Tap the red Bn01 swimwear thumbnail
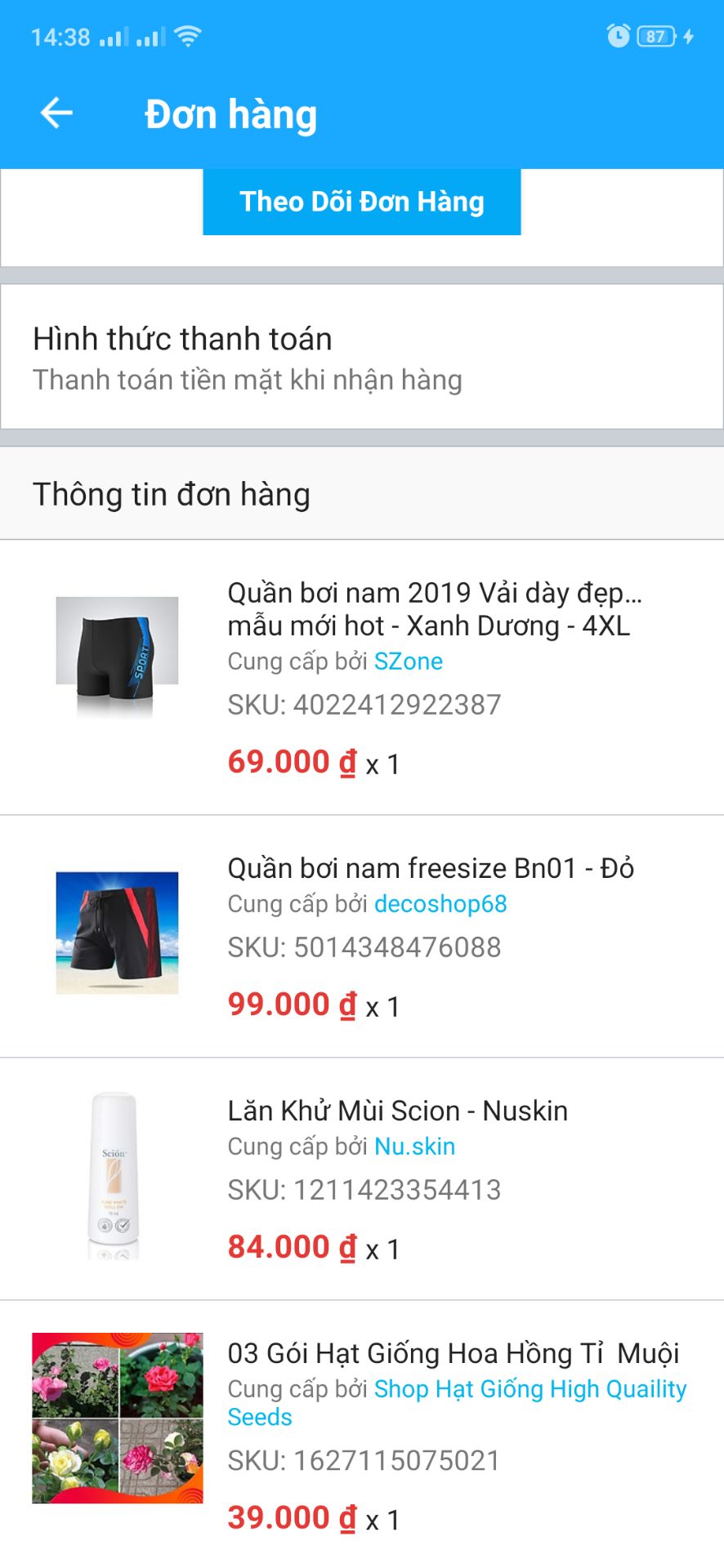The image size is (724, 1568). coord(117,931)
